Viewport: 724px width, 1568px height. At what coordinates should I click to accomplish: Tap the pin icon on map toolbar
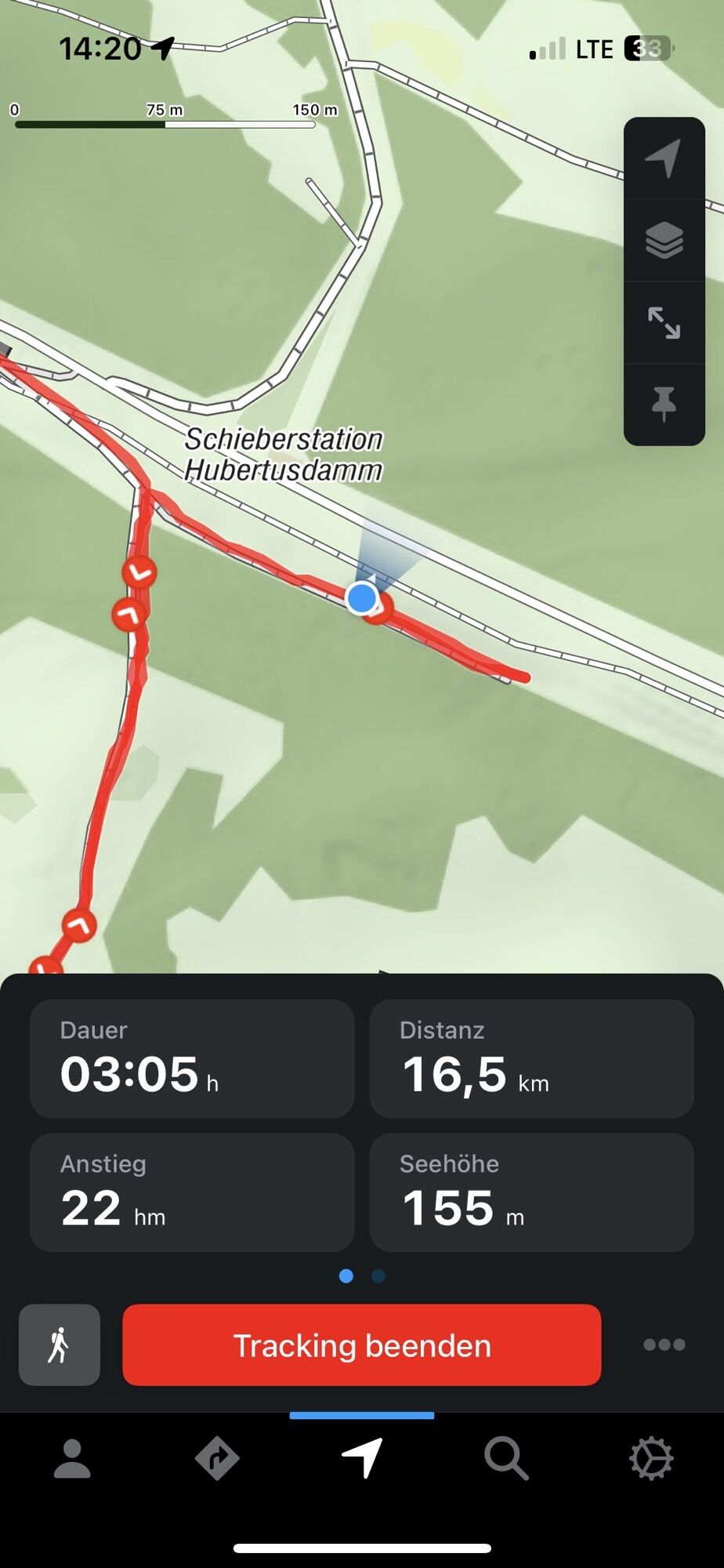(664, 405)
